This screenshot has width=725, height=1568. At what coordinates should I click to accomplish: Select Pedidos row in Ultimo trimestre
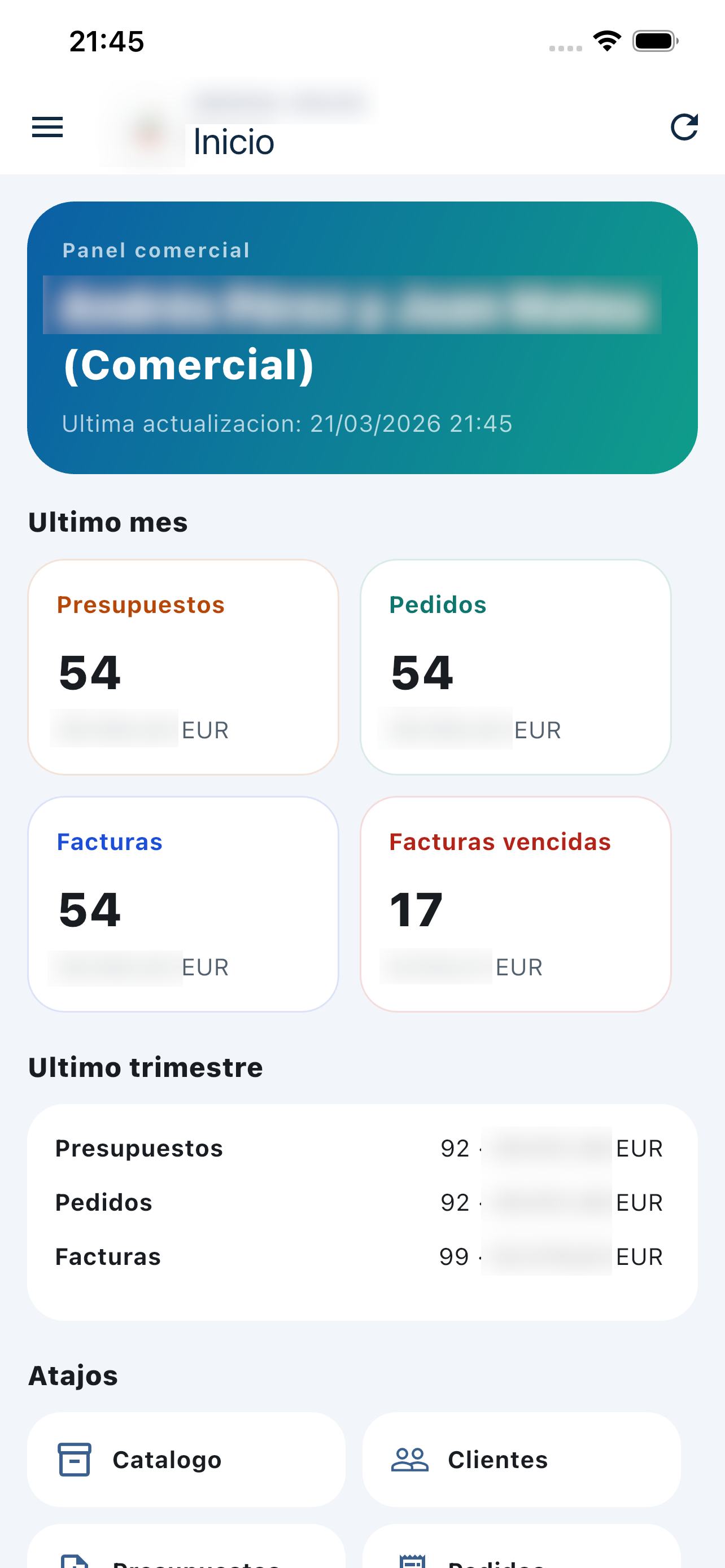click(362, 1202)
